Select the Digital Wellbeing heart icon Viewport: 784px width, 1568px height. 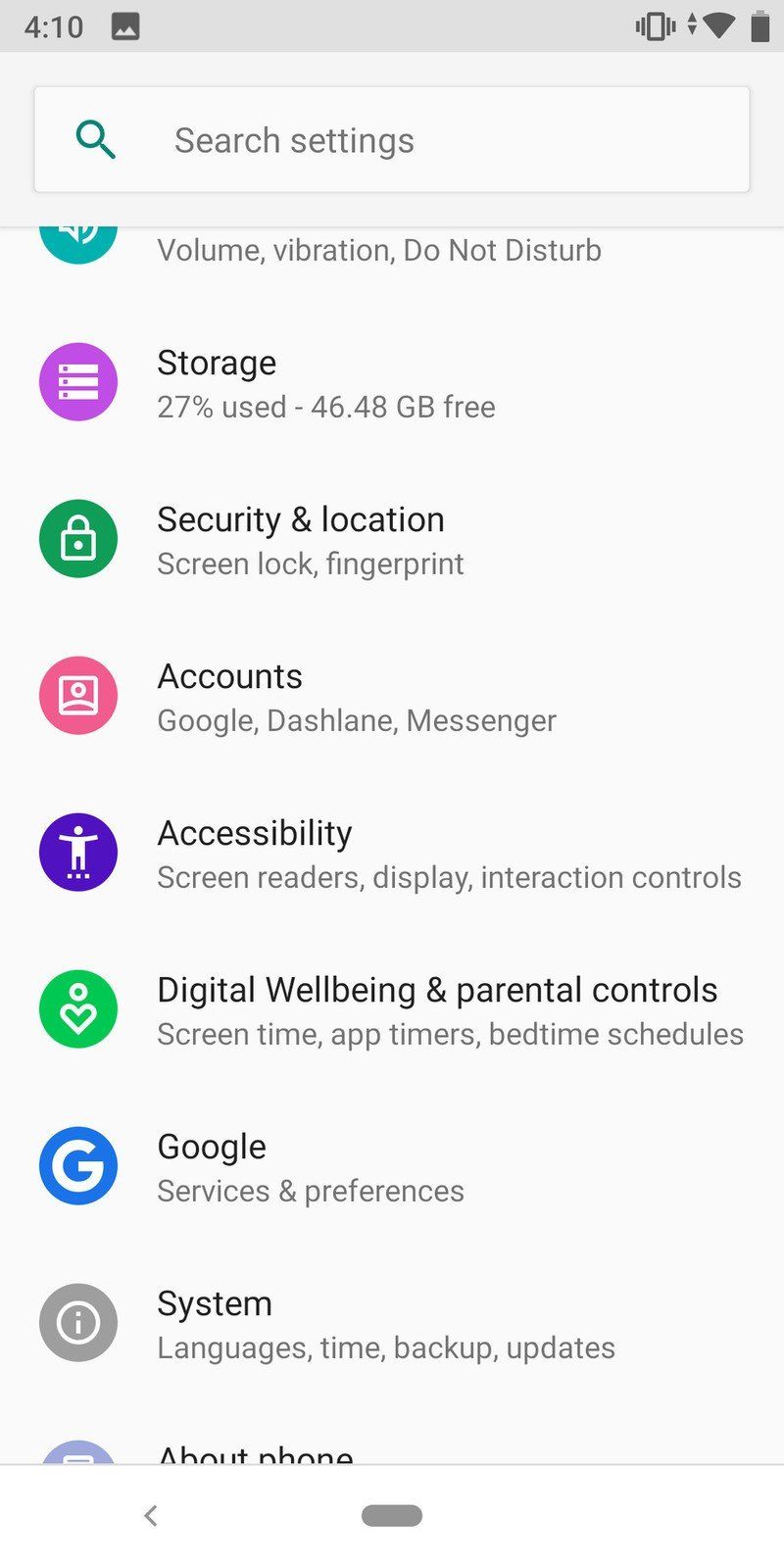pyautogui.click(x=78, y=1009)
